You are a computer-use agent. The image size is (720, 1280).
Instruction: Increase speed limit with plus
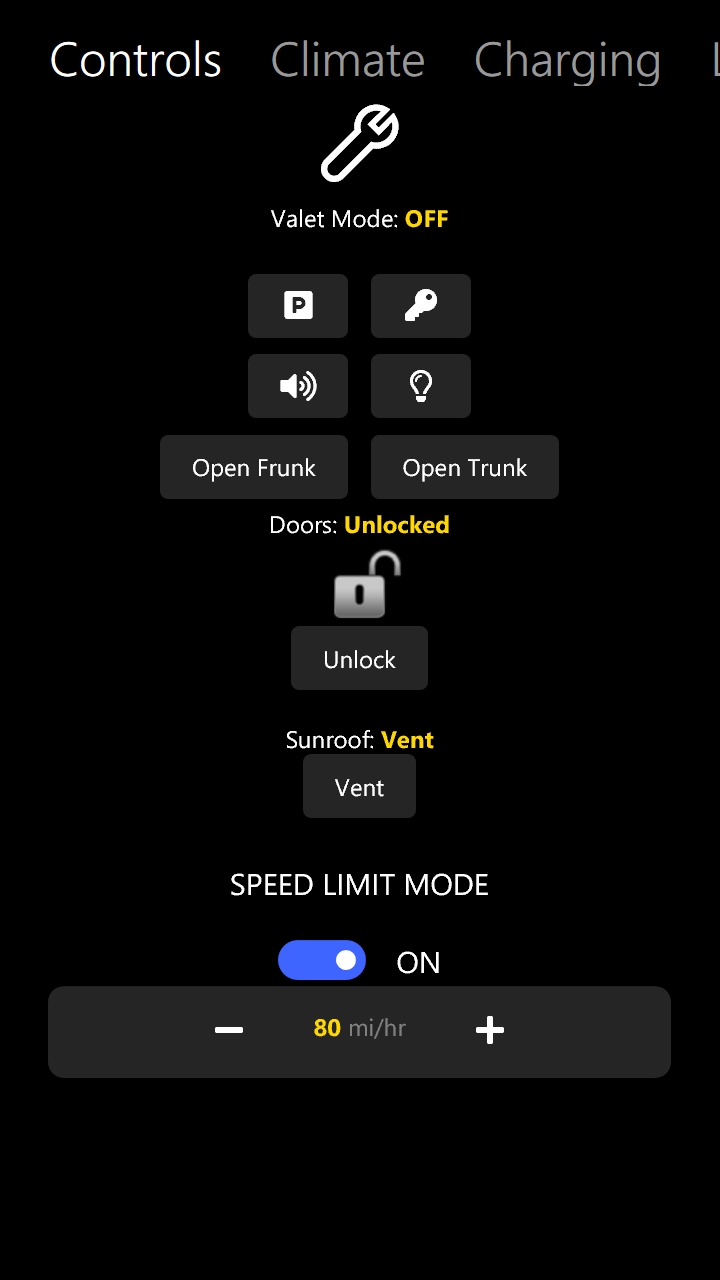point(489,1030)
